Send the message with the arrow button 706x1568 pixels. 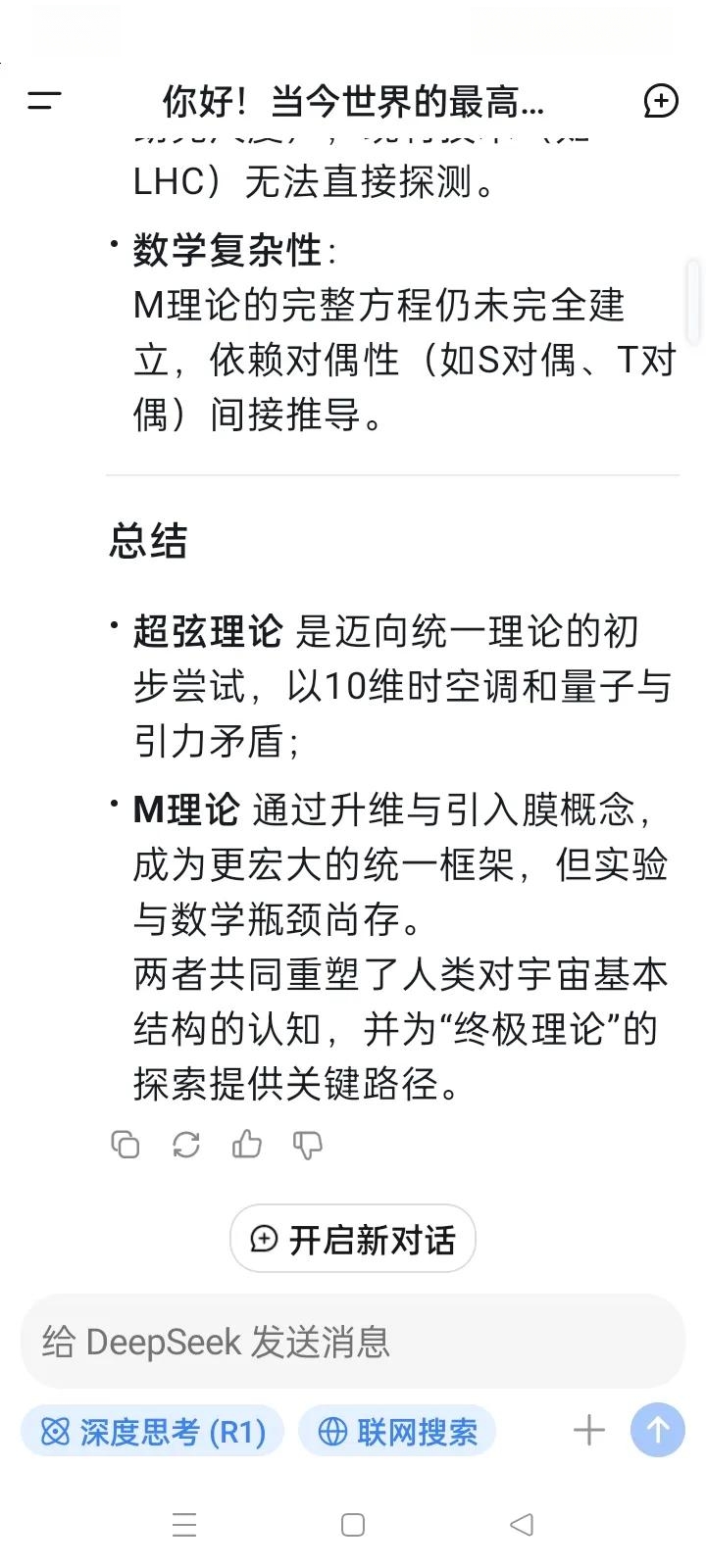[x=658, y=1431]
